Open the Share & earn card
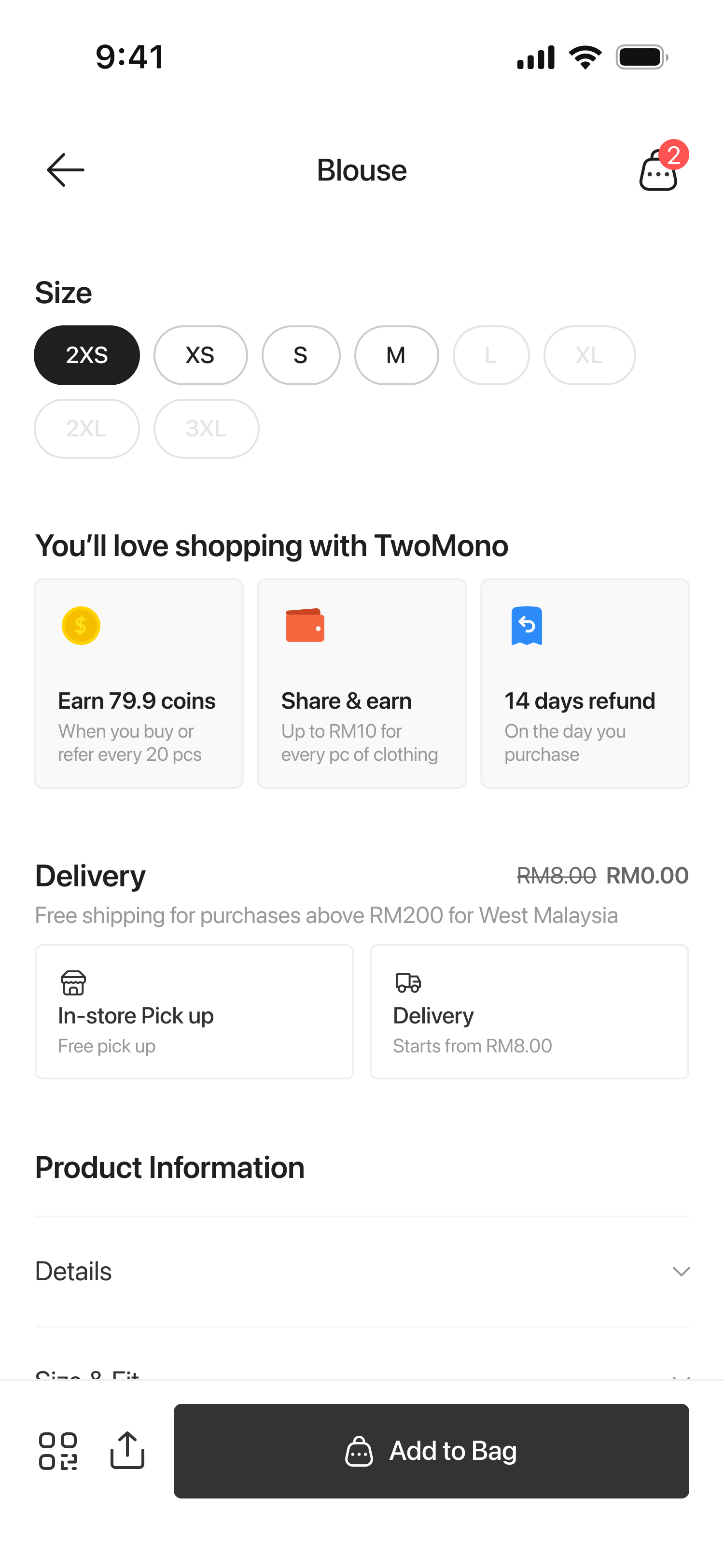The image size is (724, 1568). tap(362, 683)
